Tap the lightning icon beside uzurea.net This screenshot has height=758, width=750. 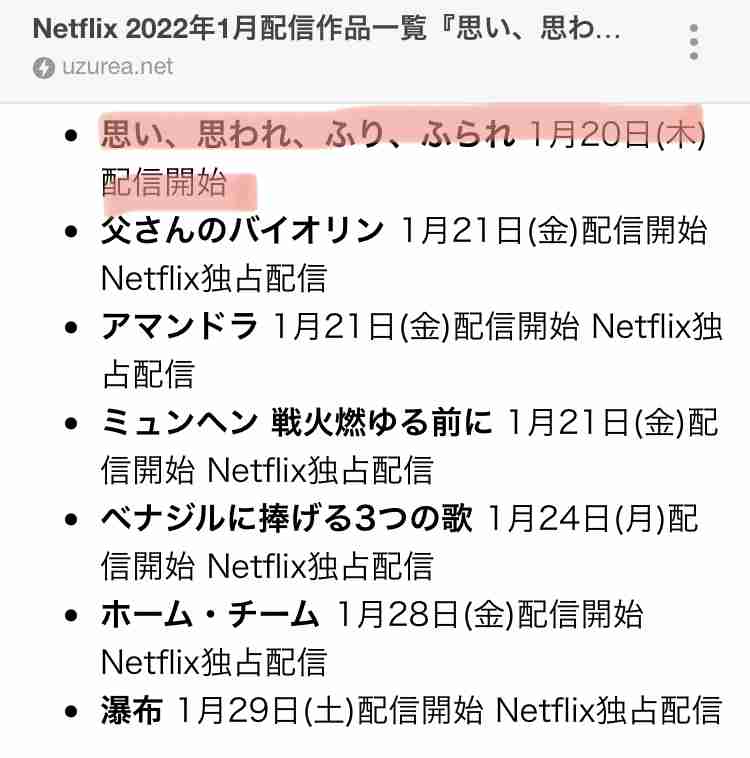[43, 67]
